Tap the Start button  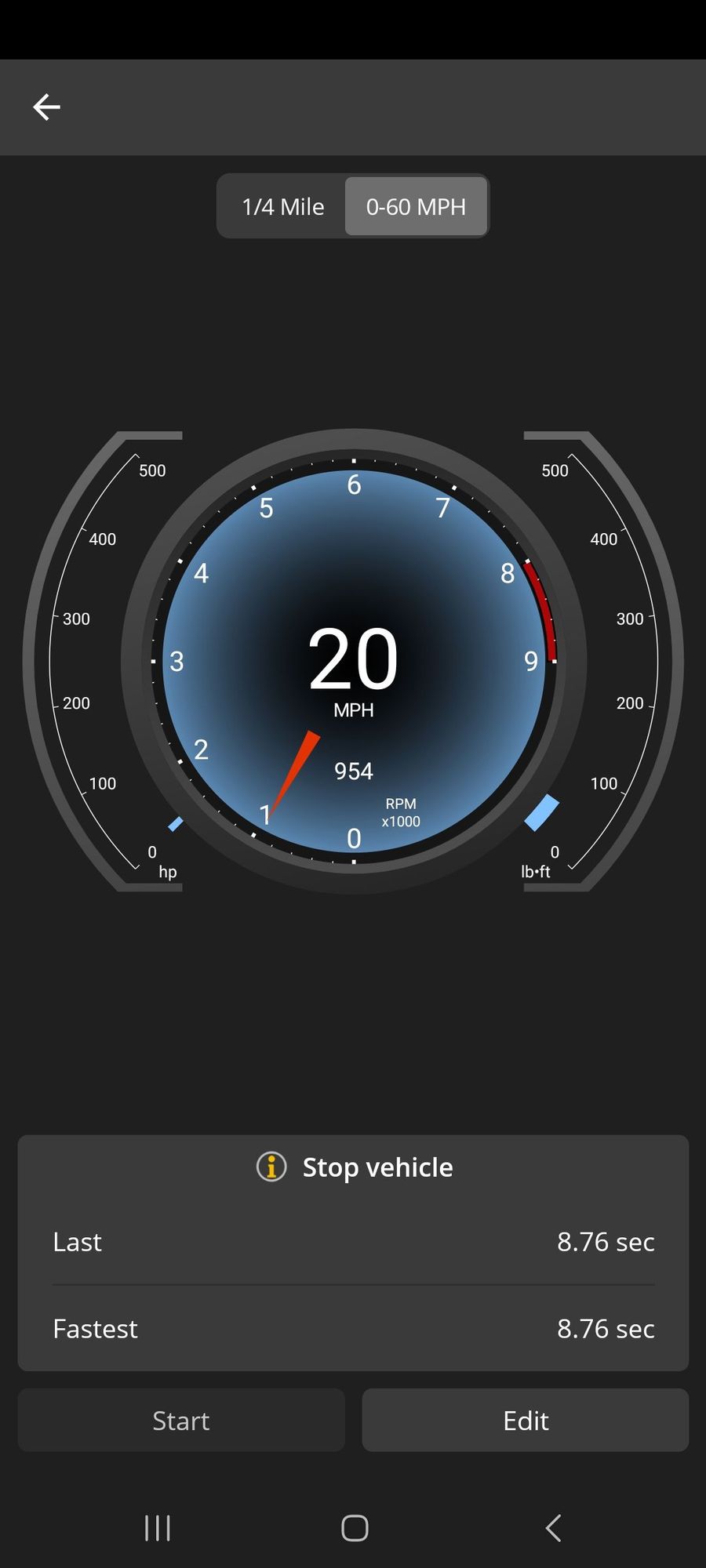click(x=181, y=1420)
